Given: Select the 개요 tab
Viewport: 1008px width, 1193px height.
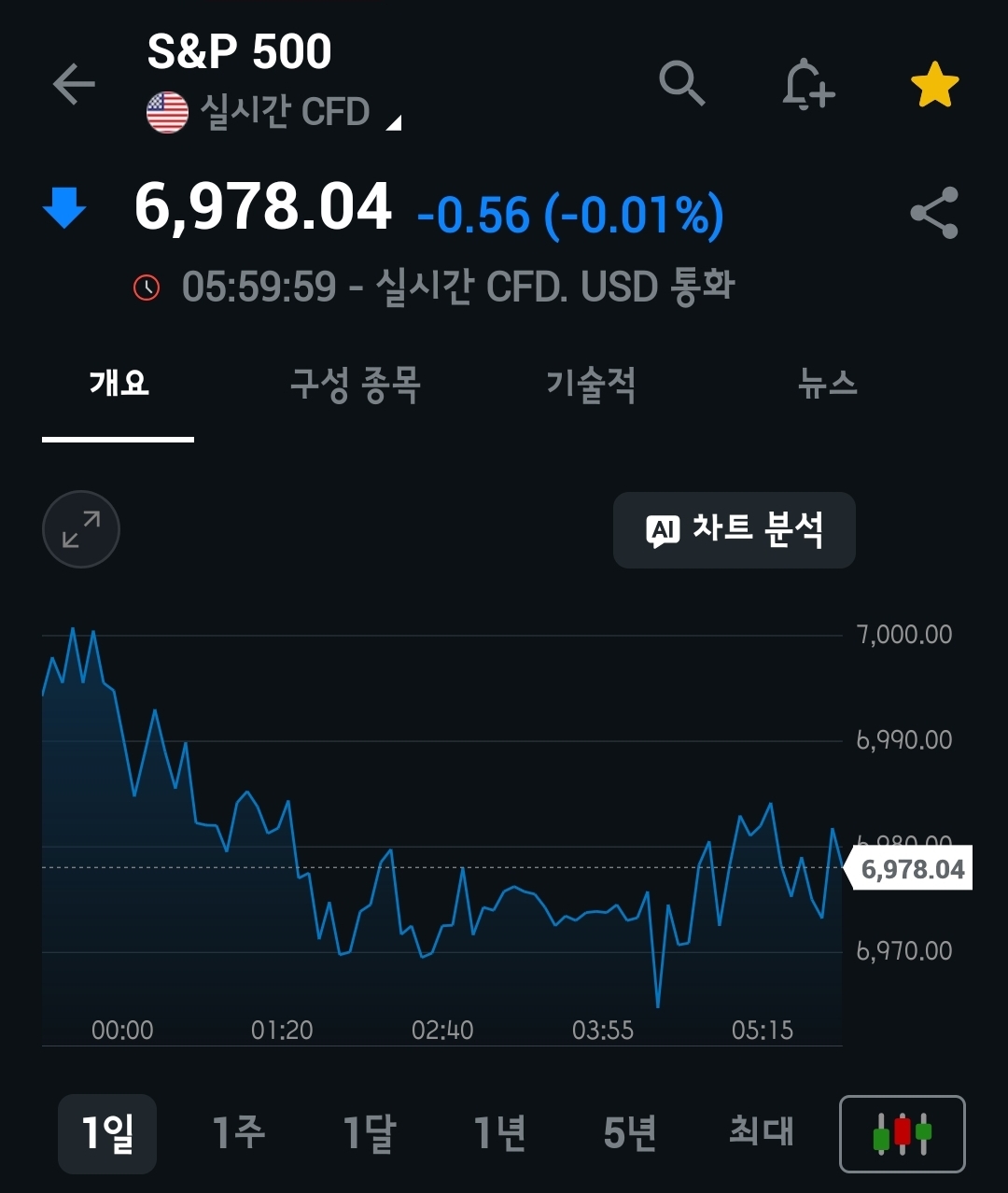Looking at the screenshot, I should [x=119, y=385].
